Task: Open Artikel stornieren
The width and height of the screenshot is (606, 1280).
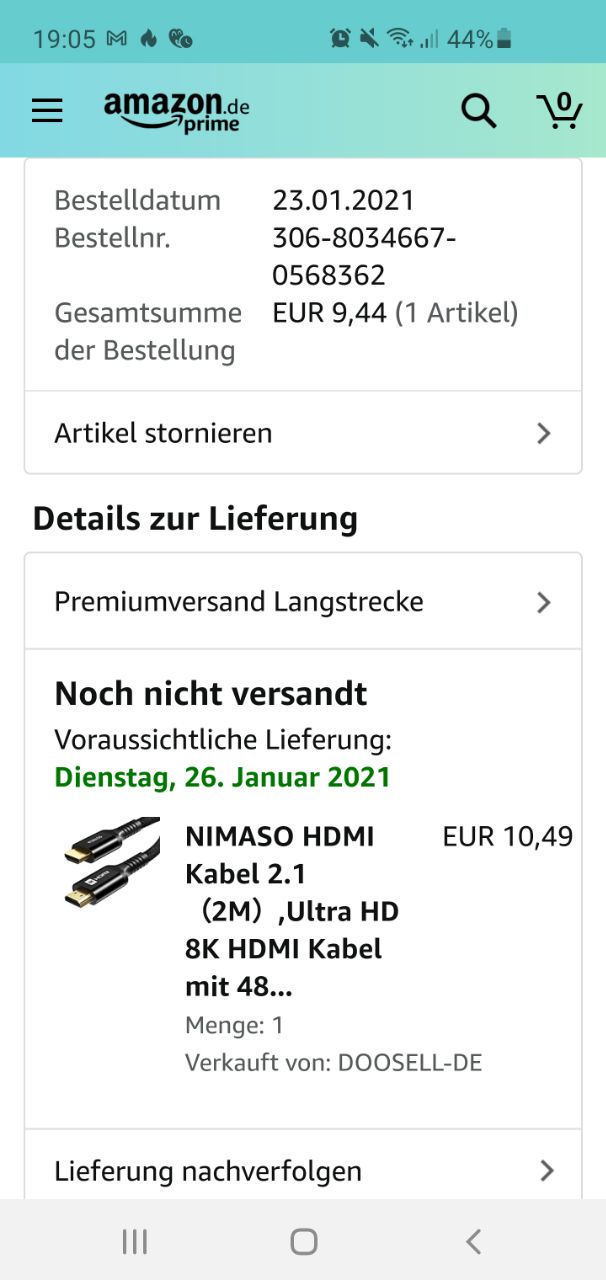Action: (x=303, y=433)
